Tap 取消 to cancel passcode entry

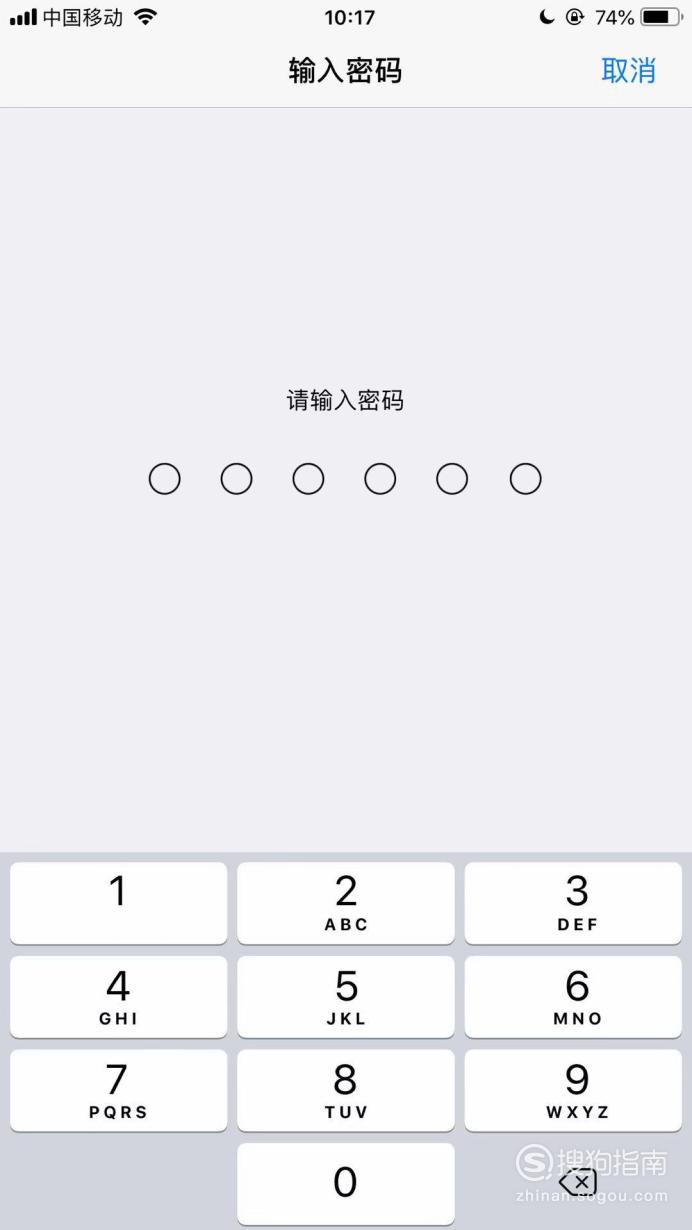click(x=628, y=71)
